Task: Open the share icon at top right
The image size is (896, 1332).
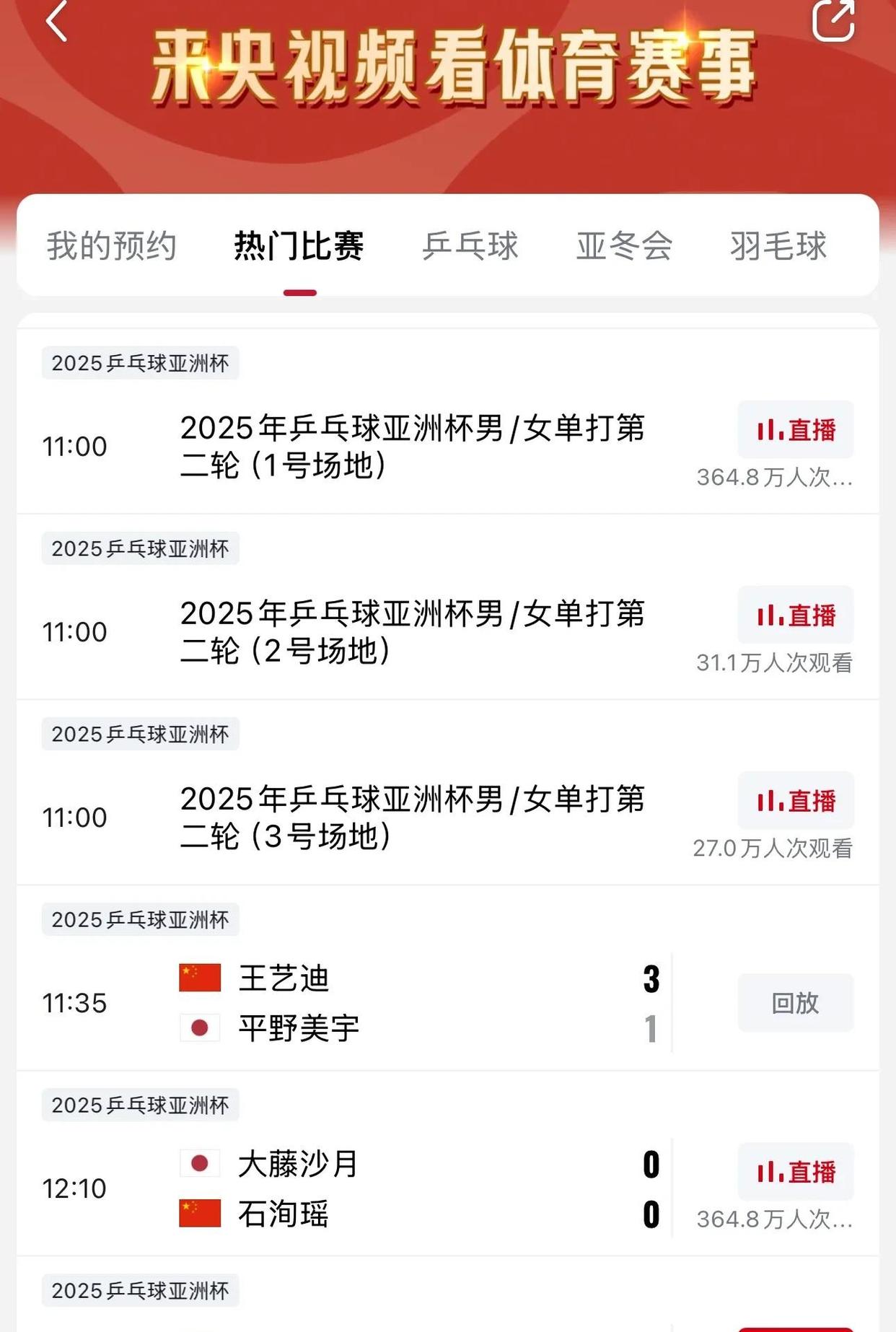Action: pos(835,22)
